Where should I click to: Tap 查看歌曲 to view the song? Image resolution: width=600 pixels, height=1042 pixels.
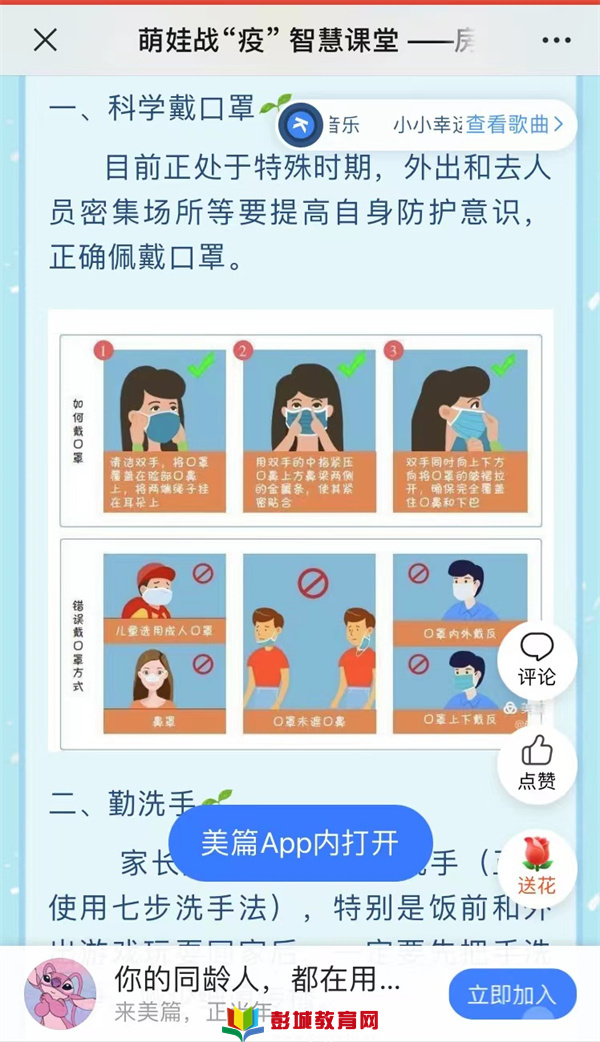[x=514, y=125]
